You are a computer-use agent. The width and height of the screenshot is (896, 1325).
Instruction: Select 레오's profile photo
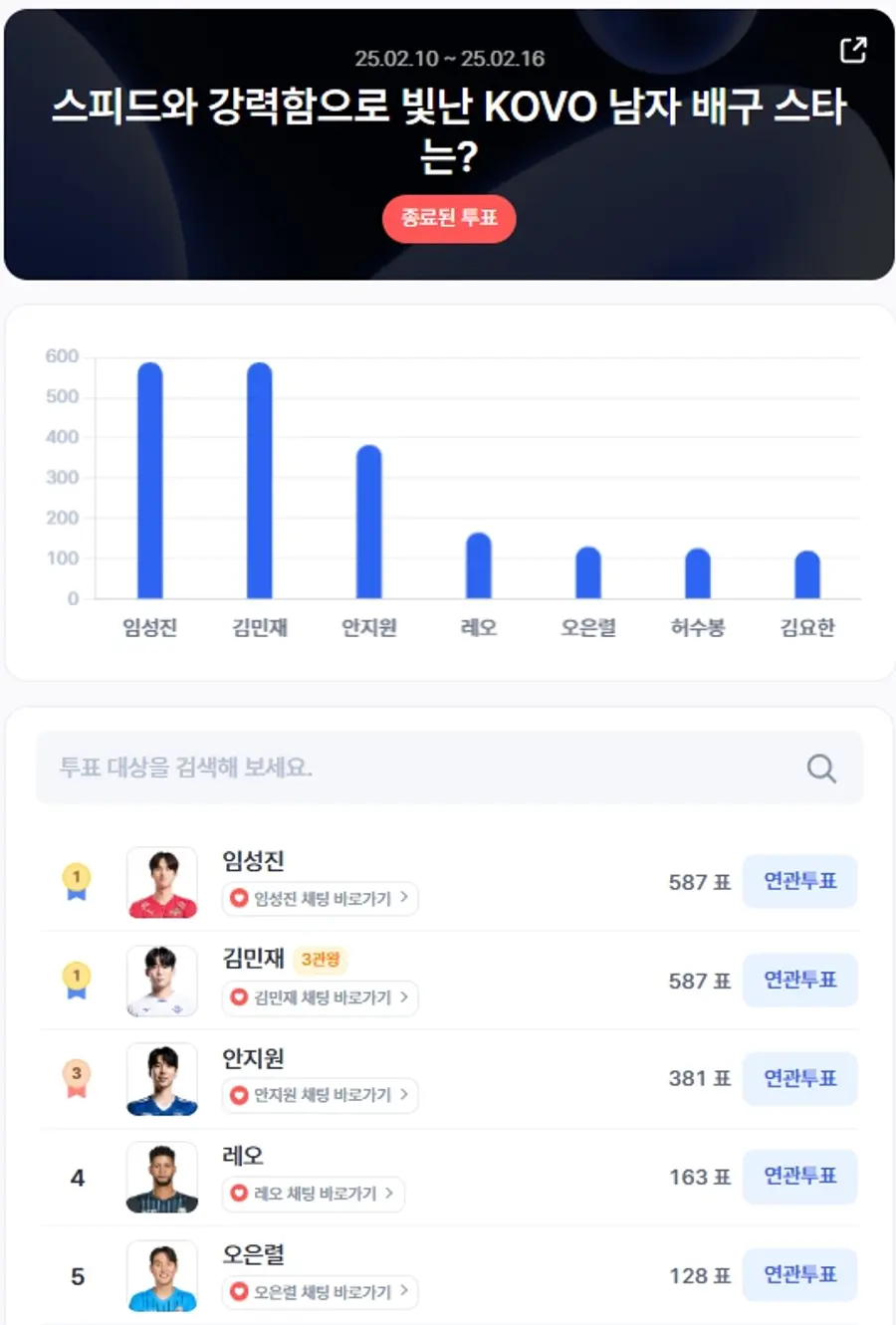click(162, 1177)
